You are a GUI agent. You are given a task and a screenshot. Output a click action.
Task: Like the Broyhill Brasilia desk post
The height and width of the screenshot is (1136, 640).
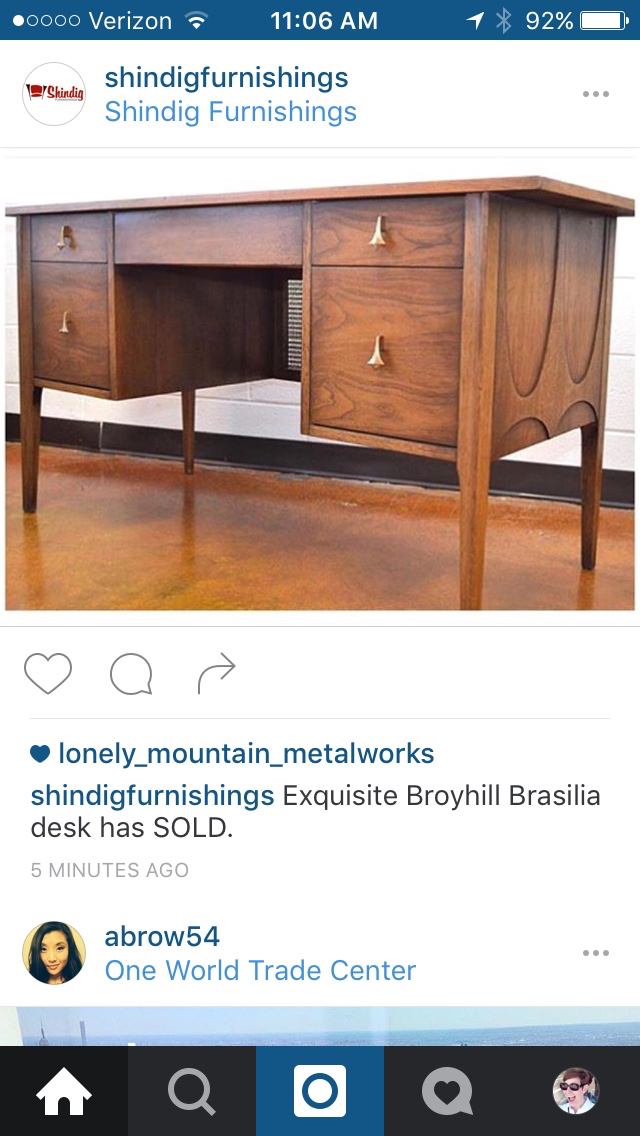click(x=48, y=674)
